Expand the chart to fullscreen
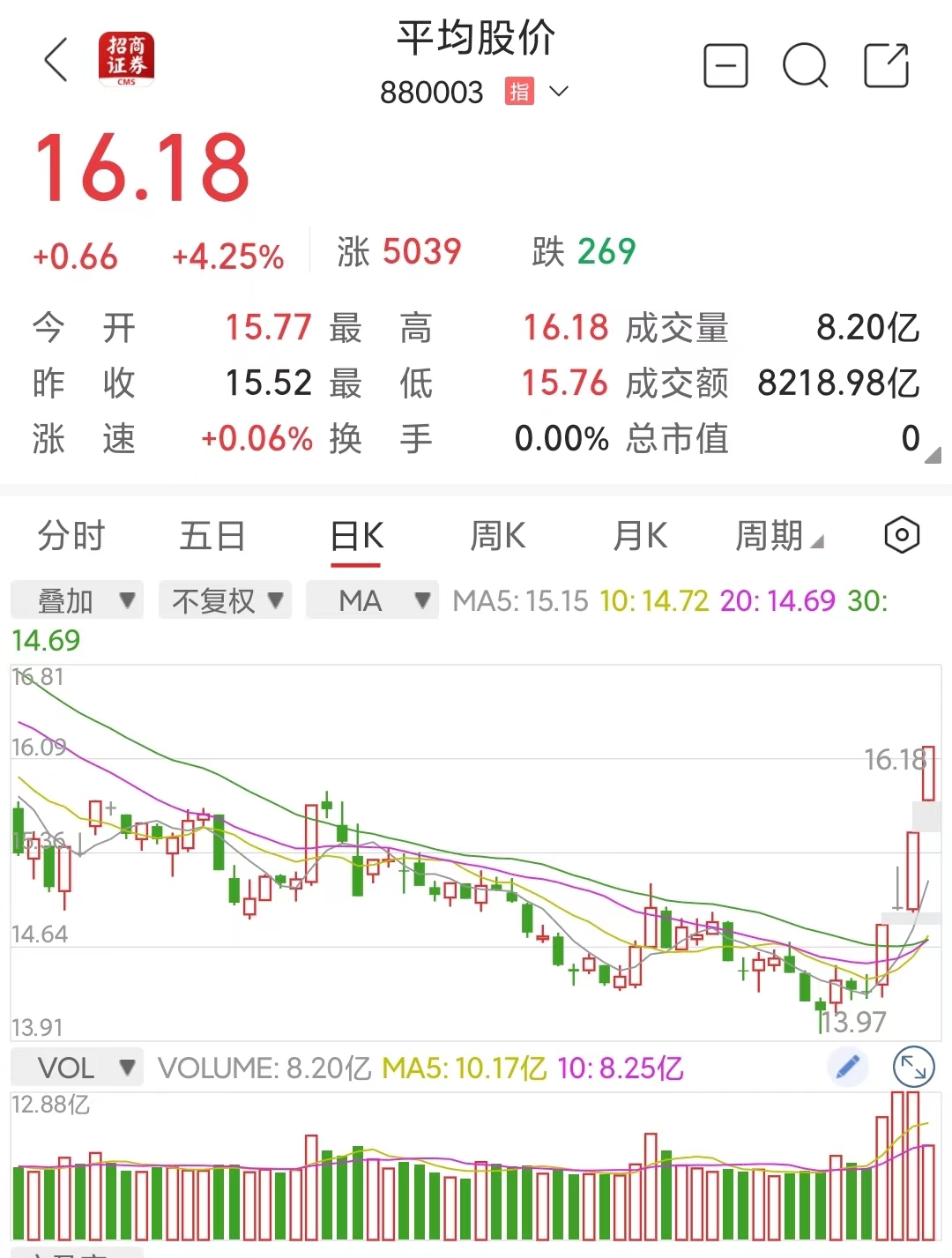The width and height of the screenshot is (952, 1258). [x=913, y=1068]
